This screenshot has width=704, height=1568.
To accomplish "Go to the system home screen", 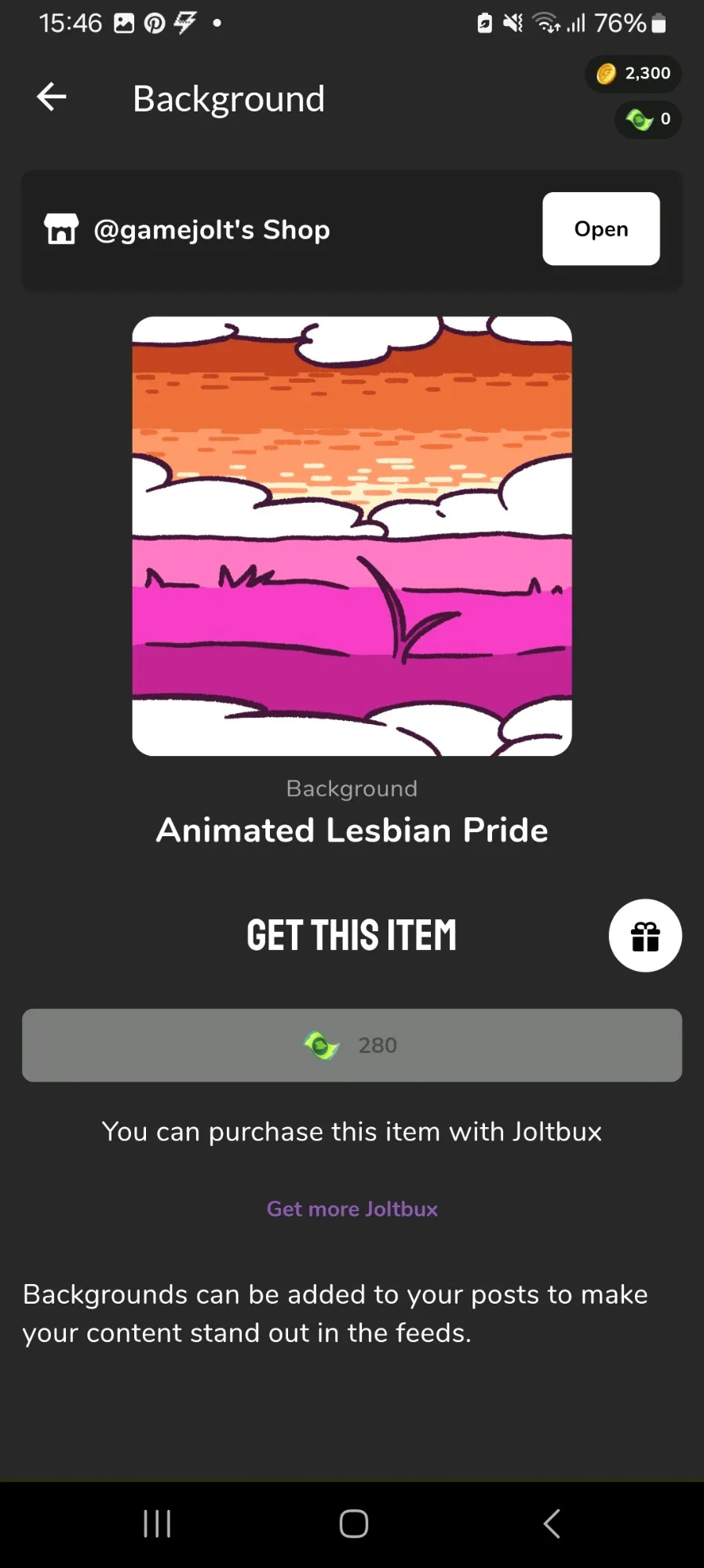I will [353, 1524].
